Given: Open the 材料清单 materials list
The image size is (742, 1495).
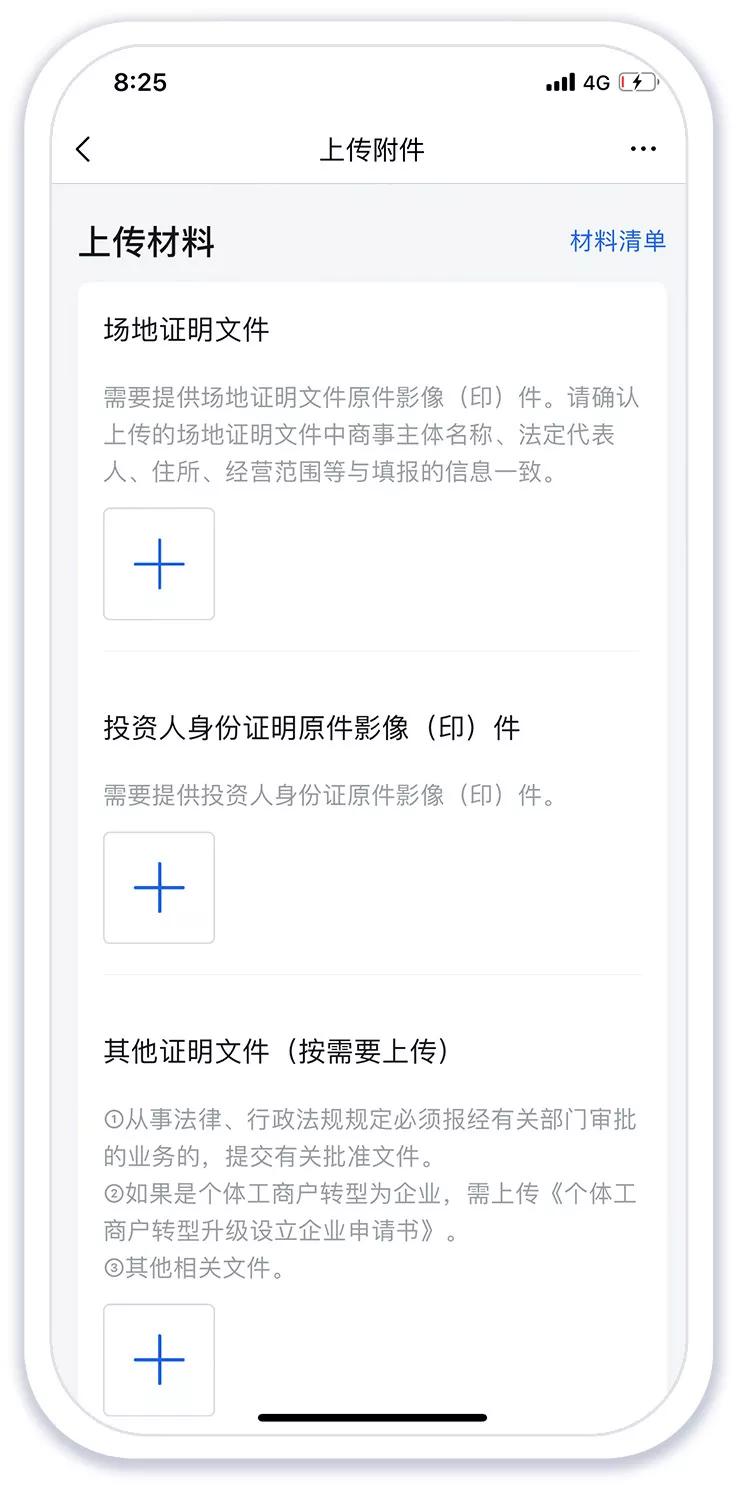Looking at the screenshot, I should click(617, 242).
